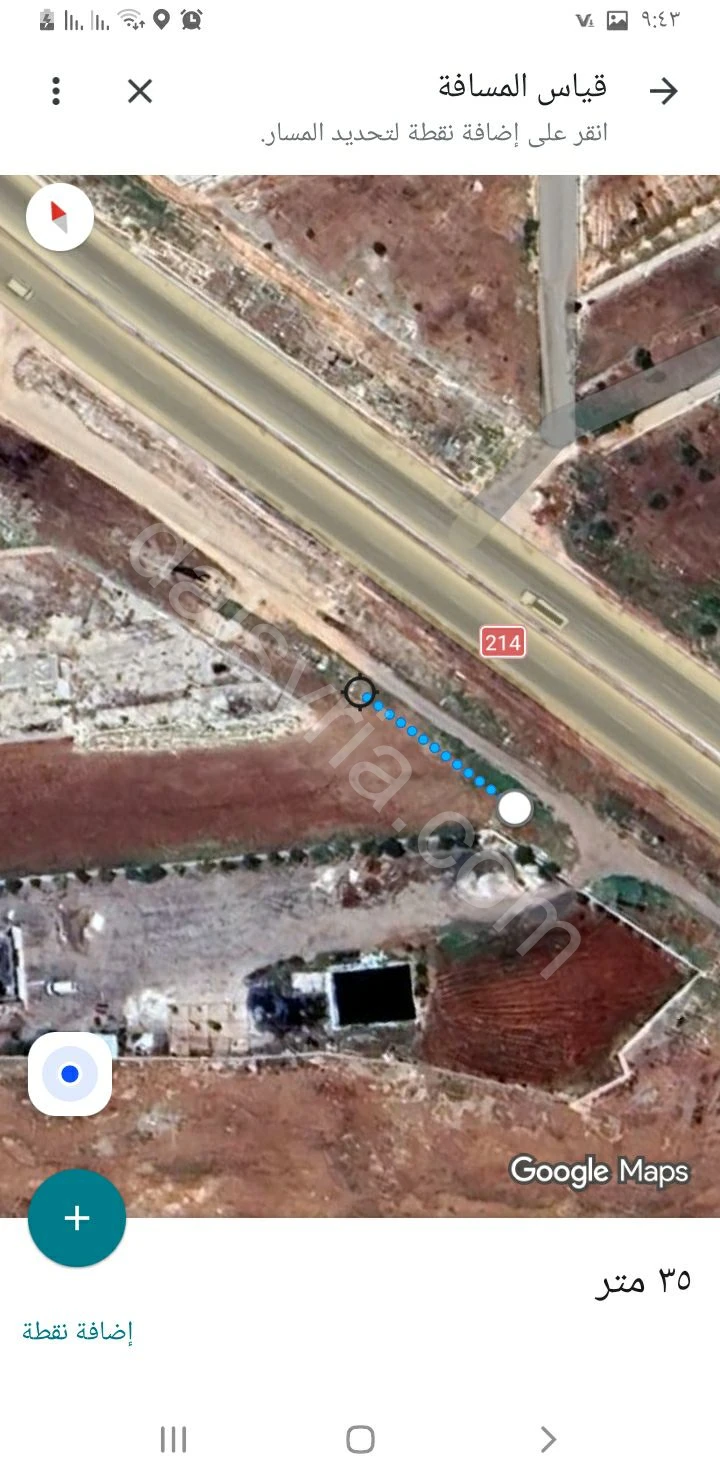The image size is (720, 1480).
Task: Open the system recent apps view
Action: pyautogui.click(x=174, y=1439)
